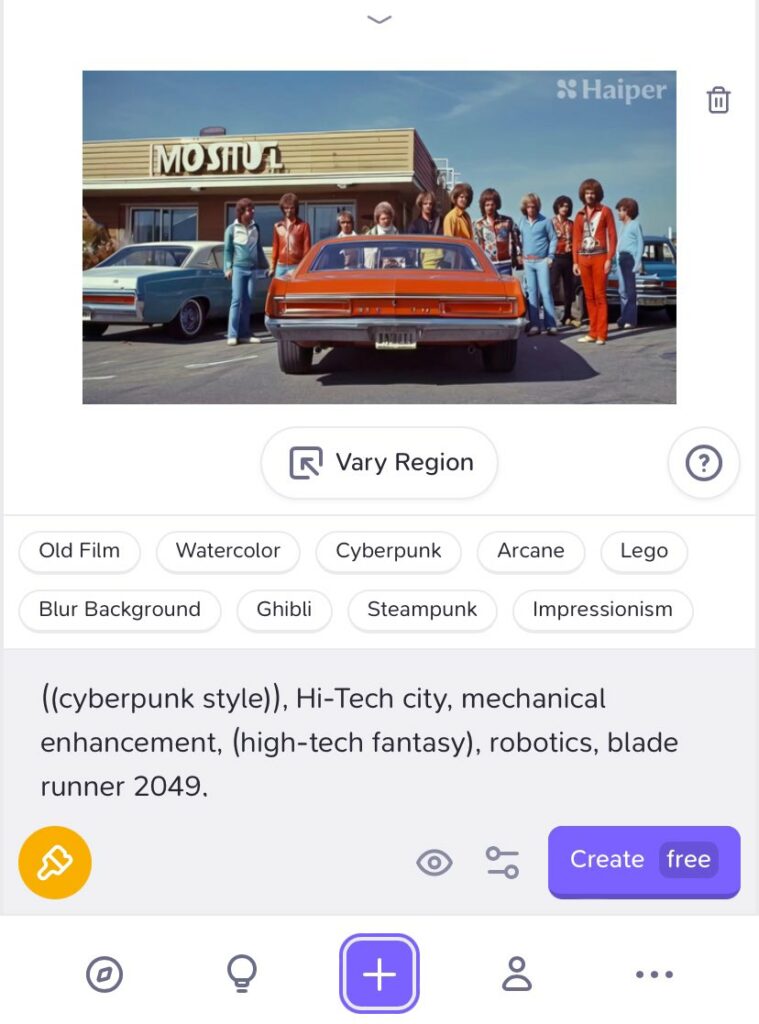Screen dimensions: 759x1024
Task: Collapse the panel with top chevron
Action: [379, 19]
